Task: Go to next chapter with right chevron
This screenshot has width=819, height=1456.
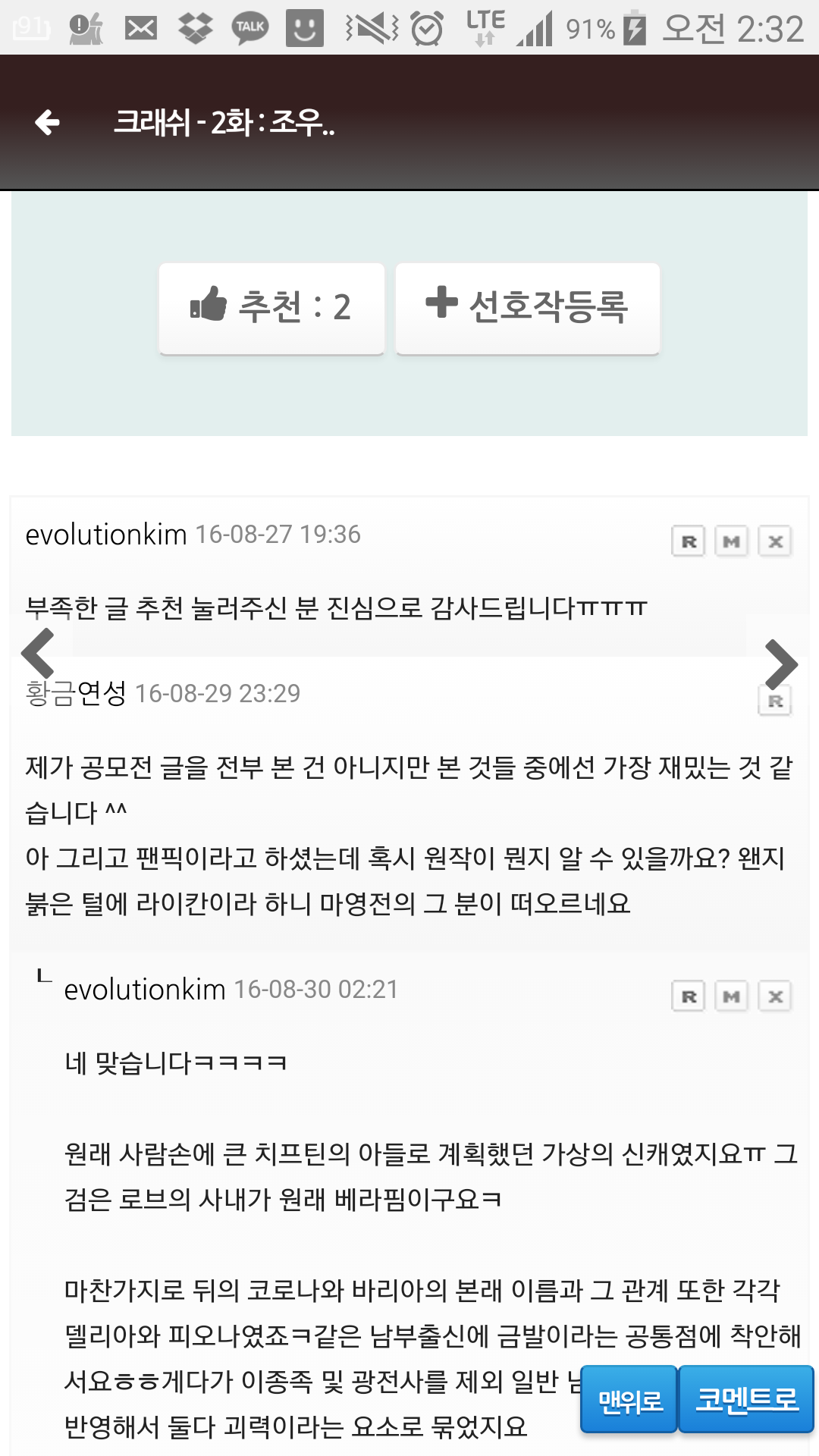Action: (x=781, y=664)
